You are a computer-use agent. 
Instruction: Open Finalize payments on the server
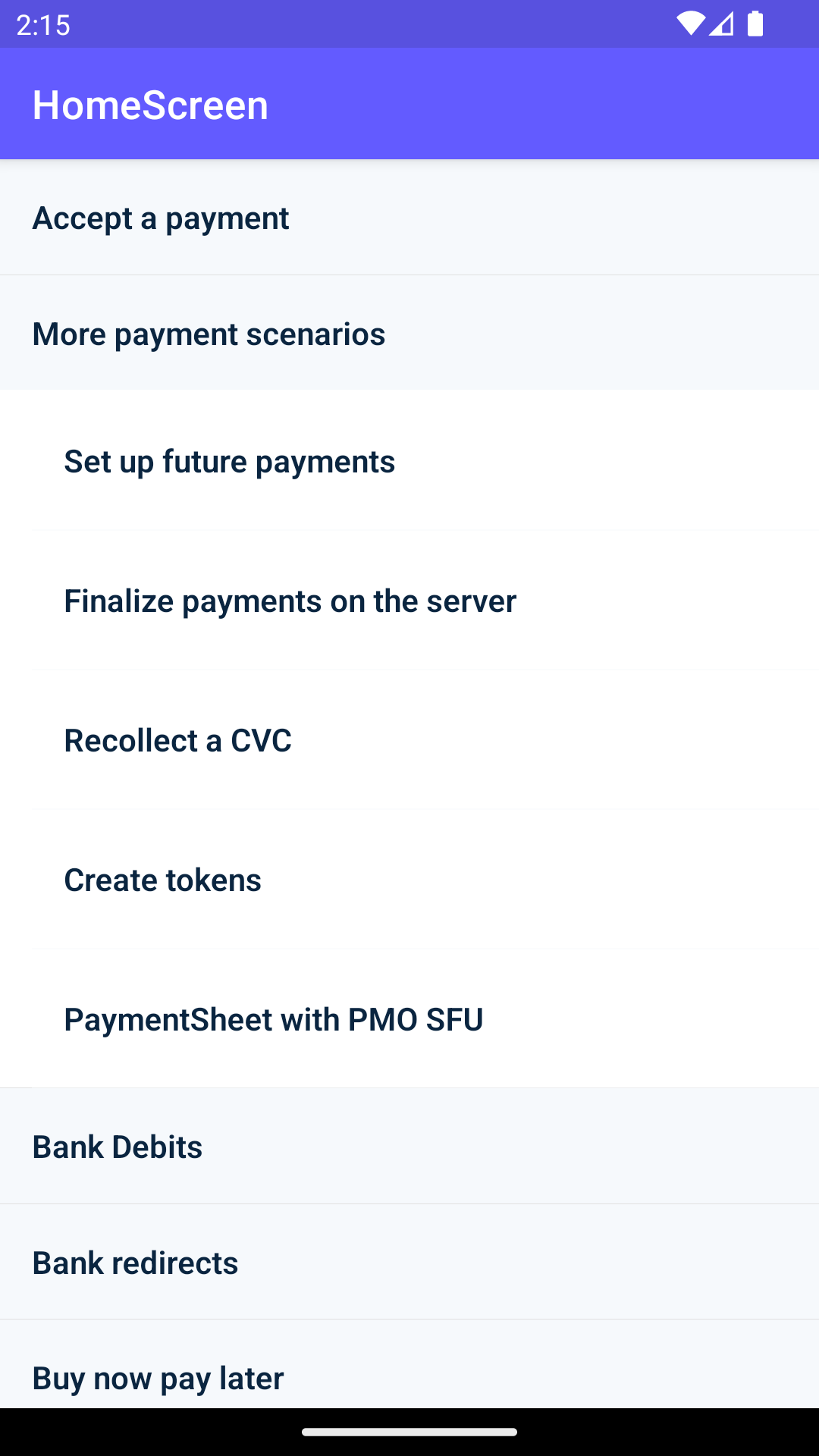tap(409, 601)
